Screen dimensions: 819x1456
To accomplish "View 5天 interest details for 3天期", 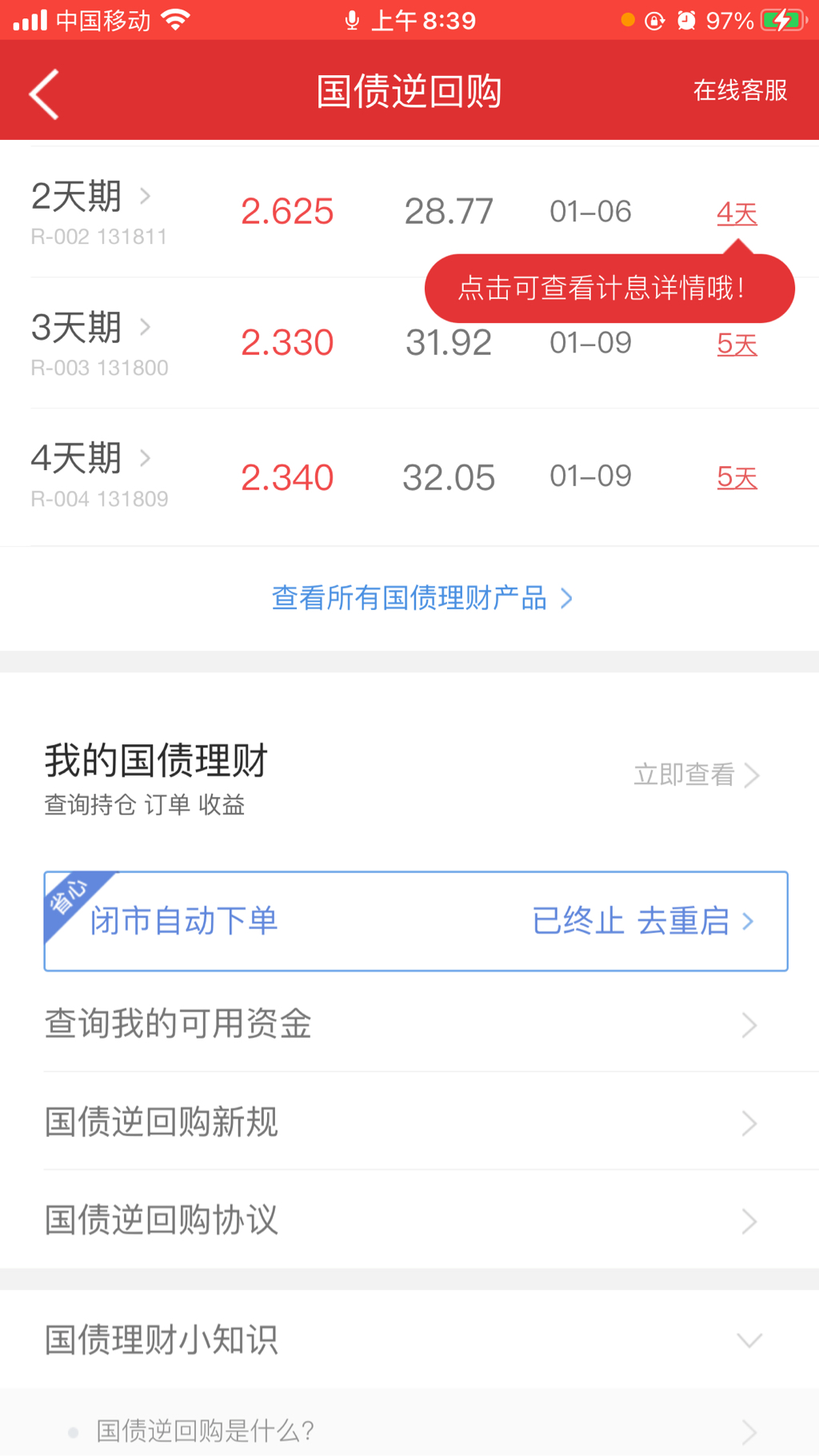I will pos(737,344).
